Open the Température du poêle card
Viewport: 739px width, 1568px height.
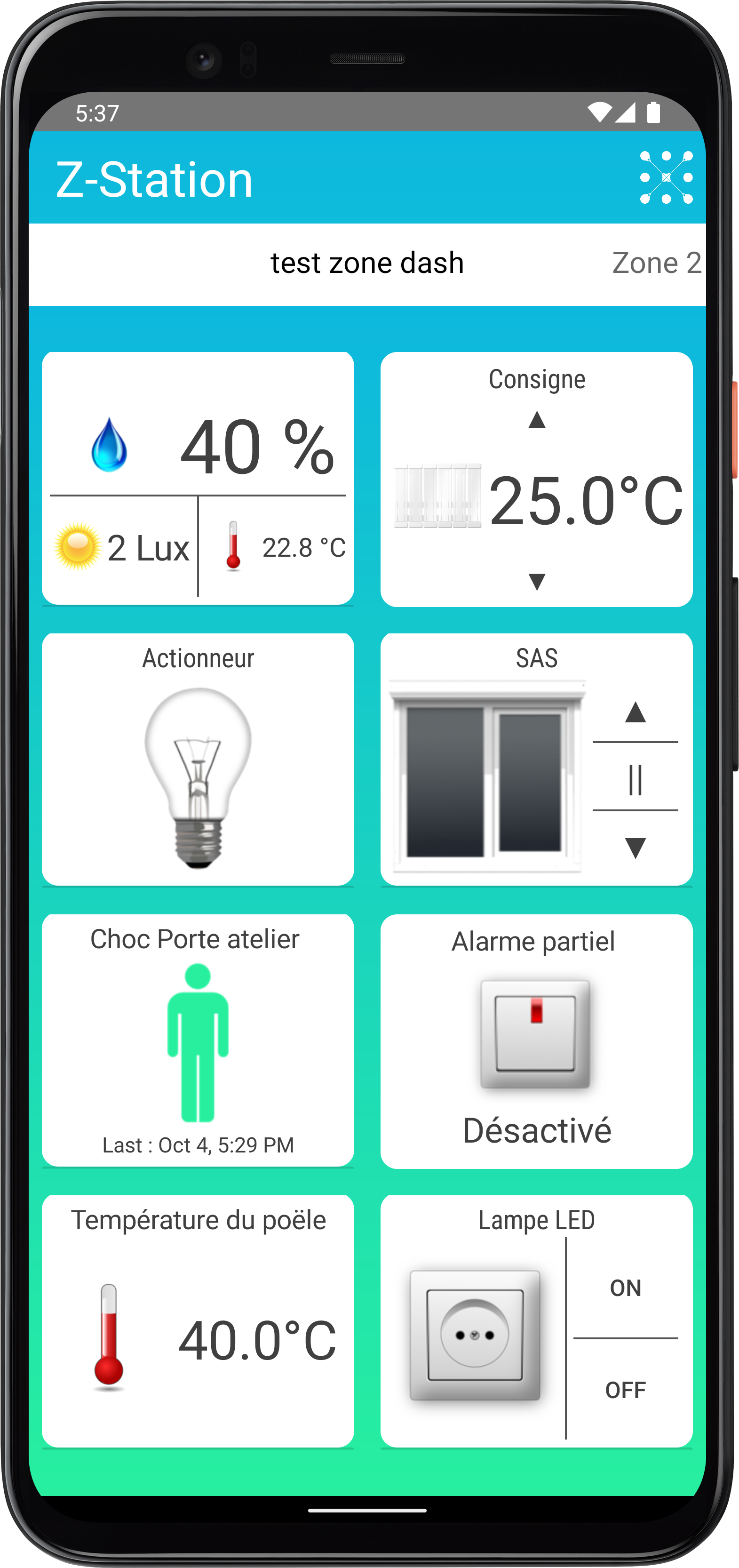pos(198,1321)
